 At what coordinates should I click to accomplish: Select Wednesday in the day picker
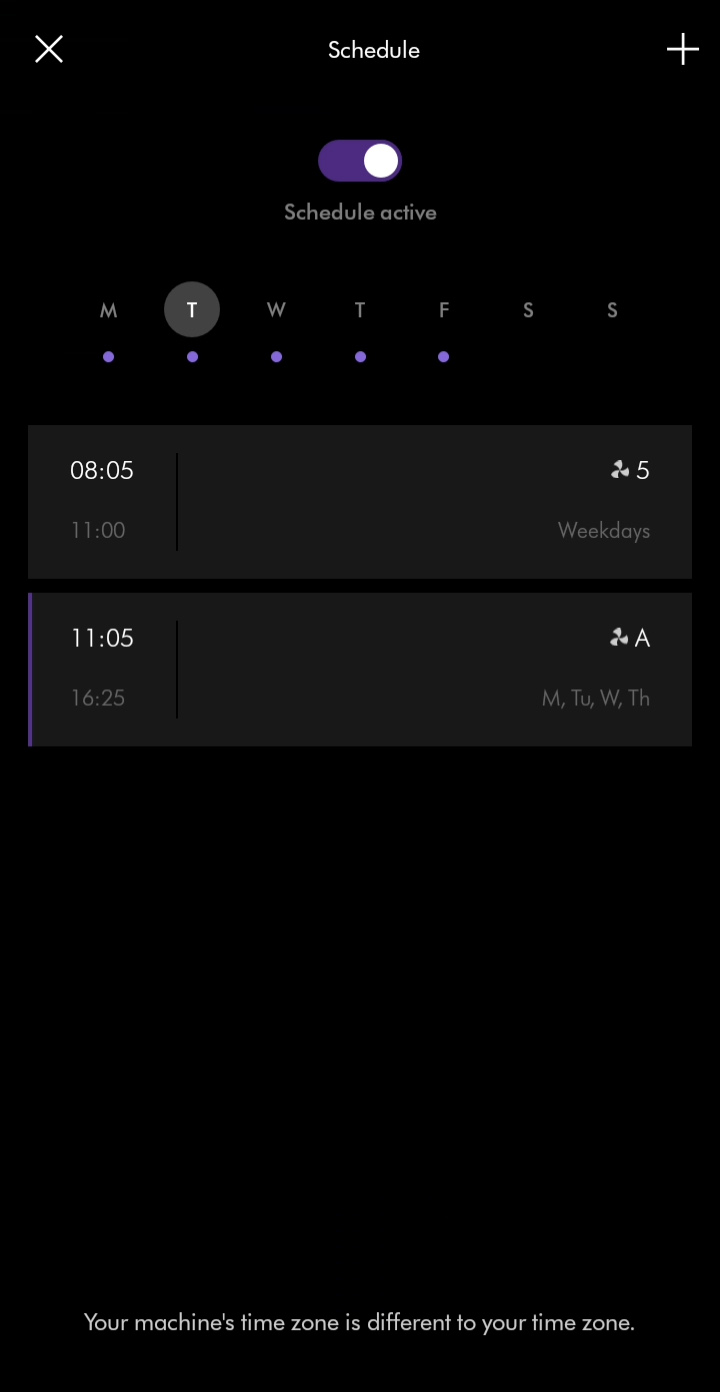click(x=276, y=310)
